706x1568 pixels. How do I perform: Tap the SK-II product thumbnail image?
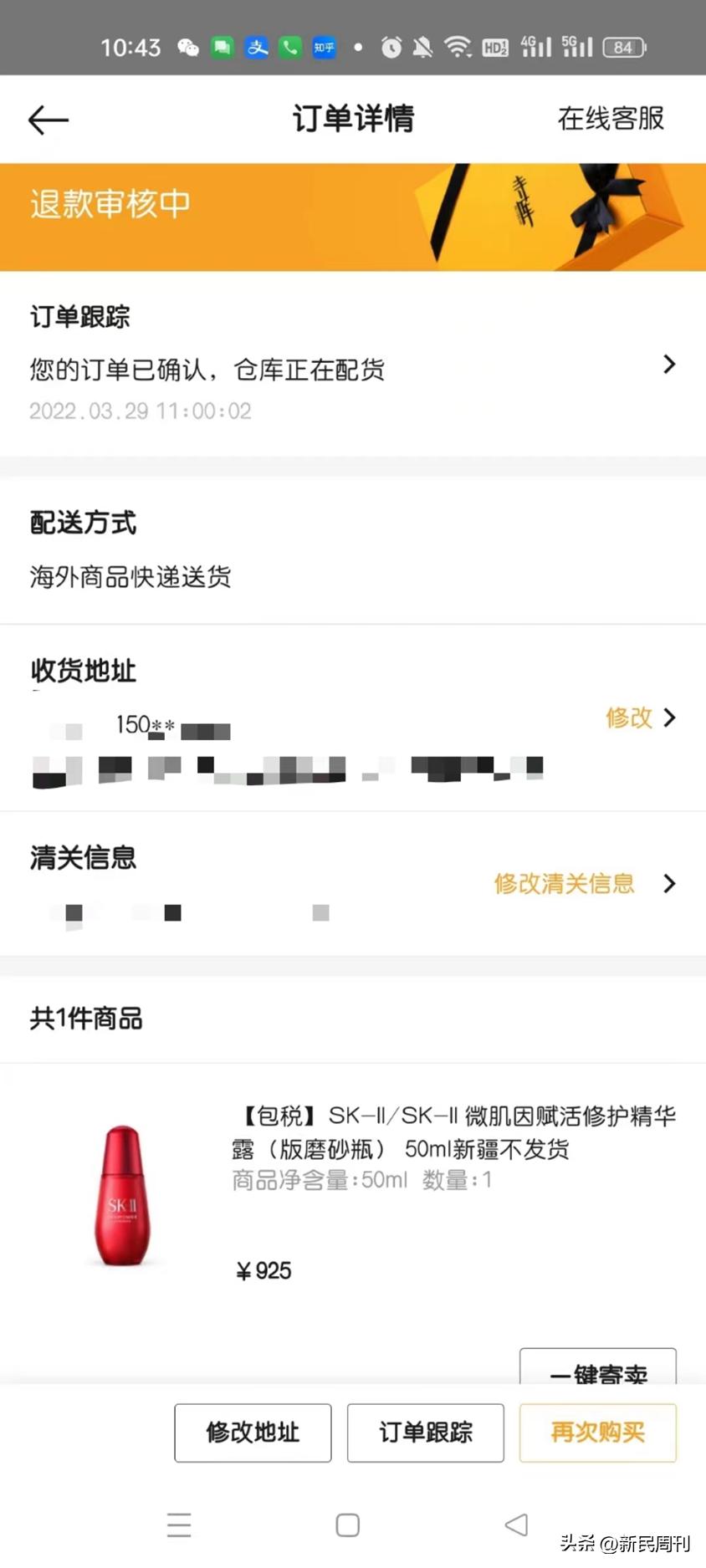point(122,1194)
